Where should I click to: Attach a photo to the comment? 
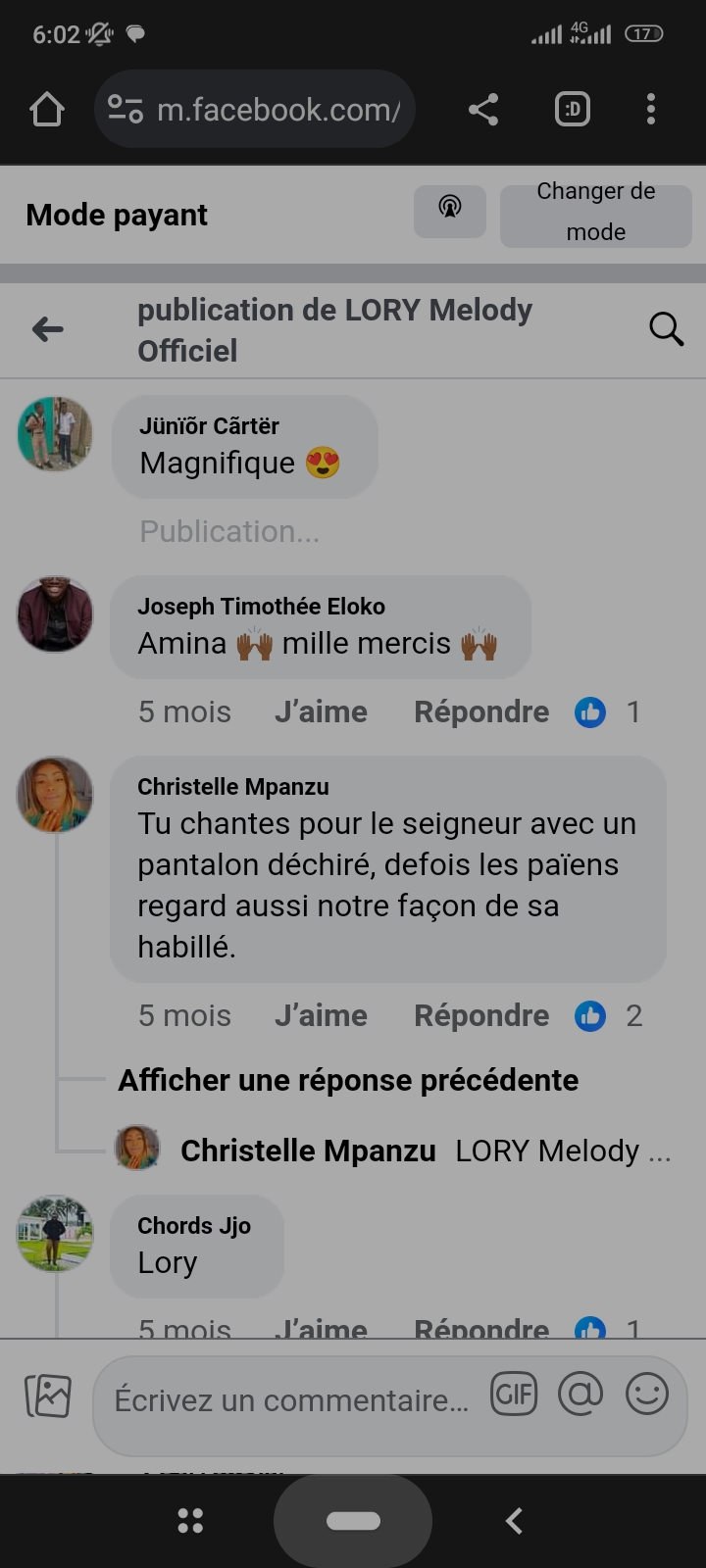pyautogui.click(x=47, y=1396)
